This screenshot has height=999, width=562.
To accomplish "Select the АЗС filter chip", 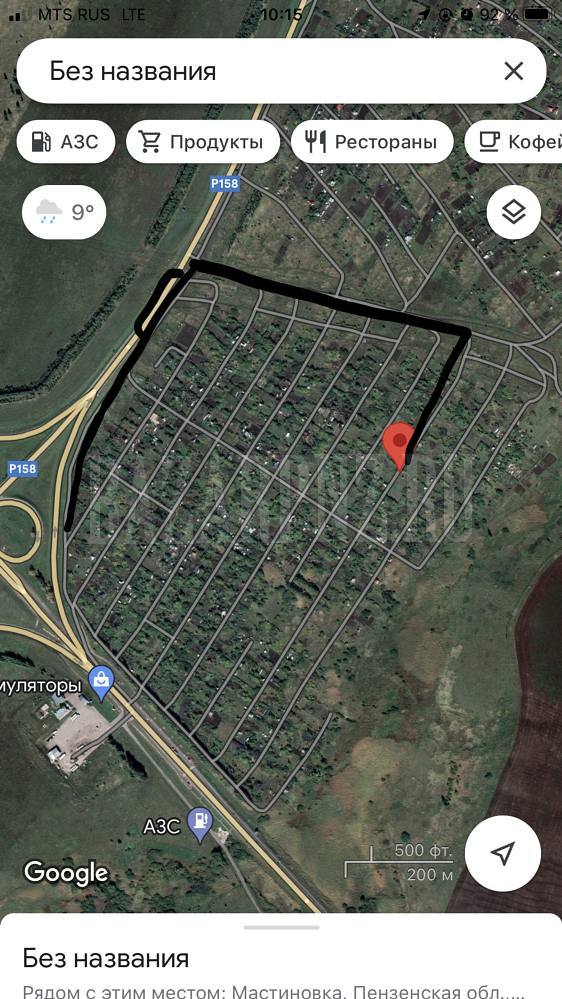I will click(66, 141).
